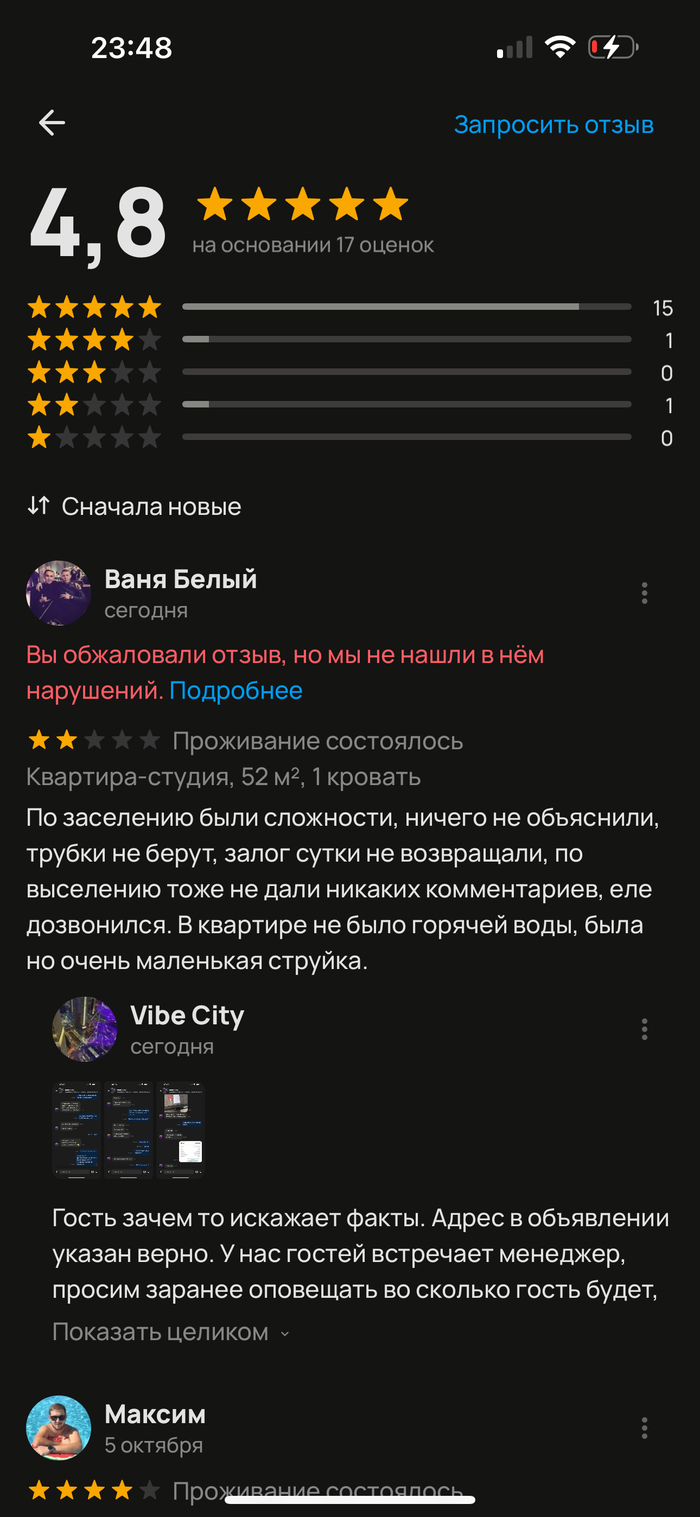Go back using the arrow icon
Viewport: 700px width, 1517px height.
coord(51,123)
